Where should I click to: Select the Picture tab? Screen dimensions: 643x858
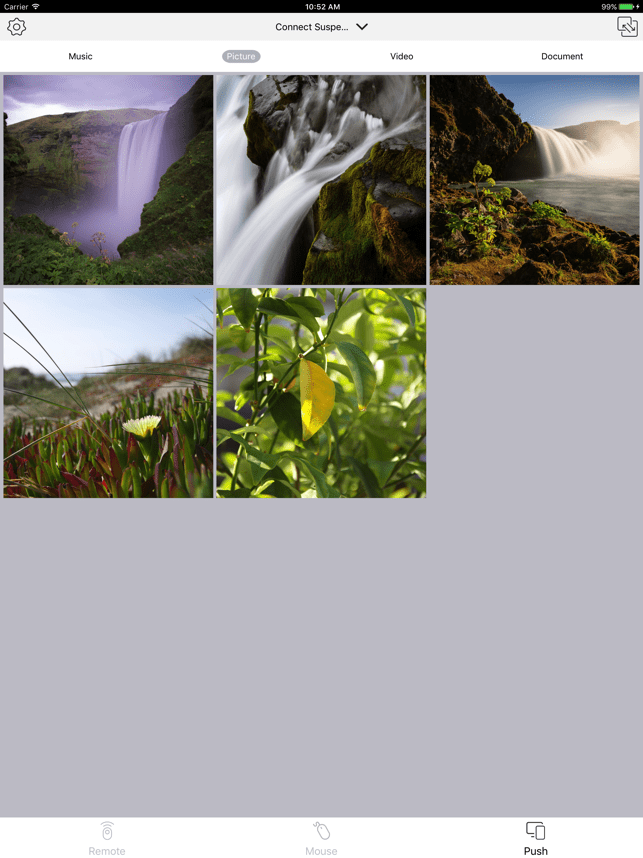(x=241, y=57)
